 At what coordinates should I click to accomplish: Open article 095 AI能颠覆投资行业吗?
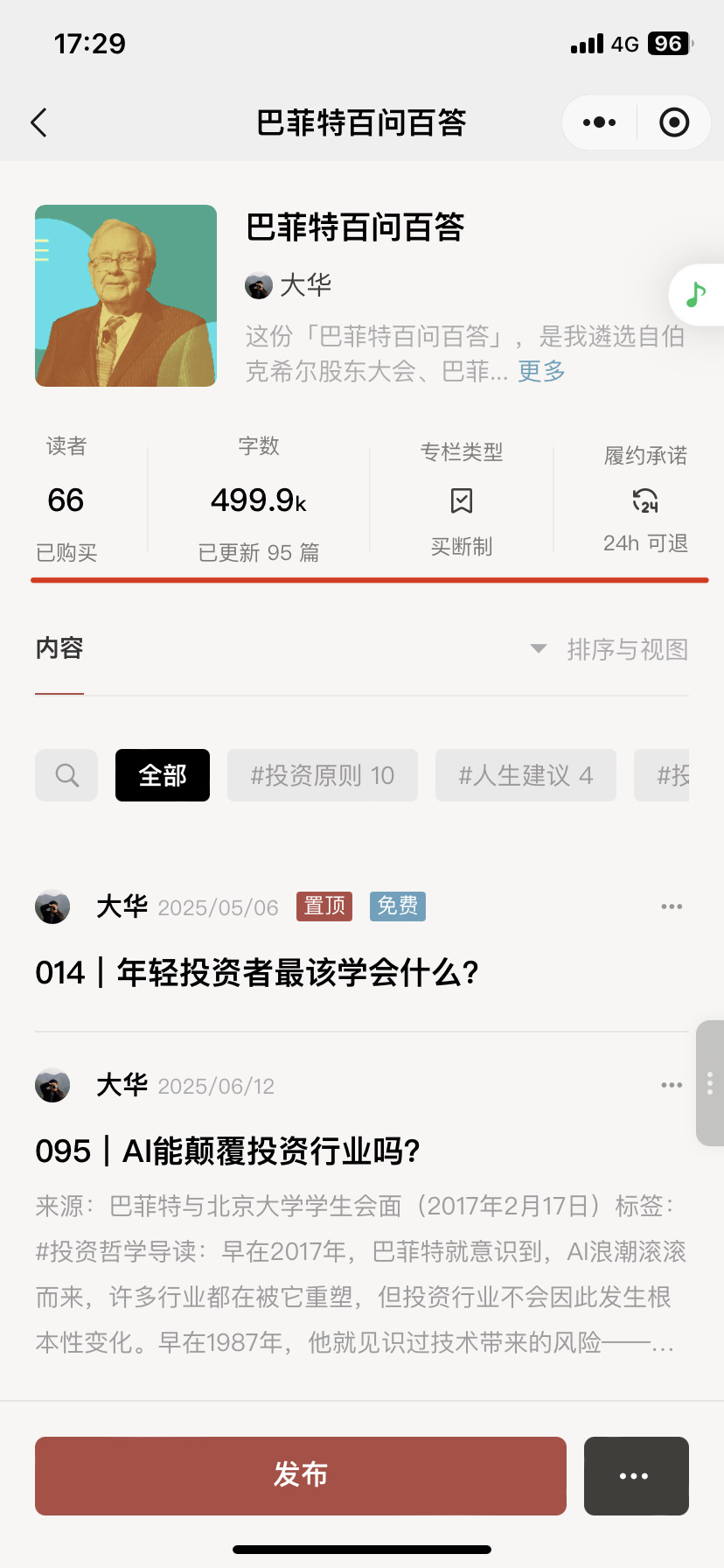(x=227, y=1151)
